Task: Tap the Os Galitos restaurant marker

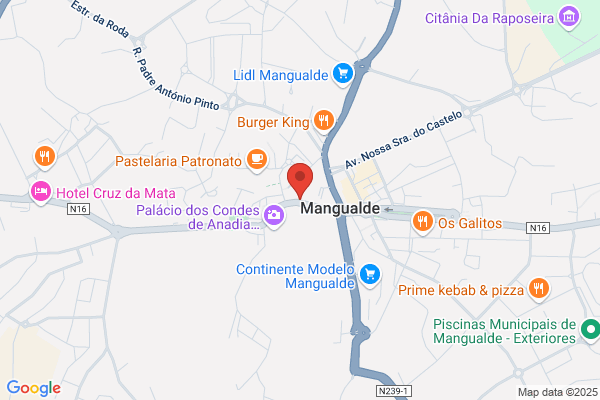Action: [422, 222]
